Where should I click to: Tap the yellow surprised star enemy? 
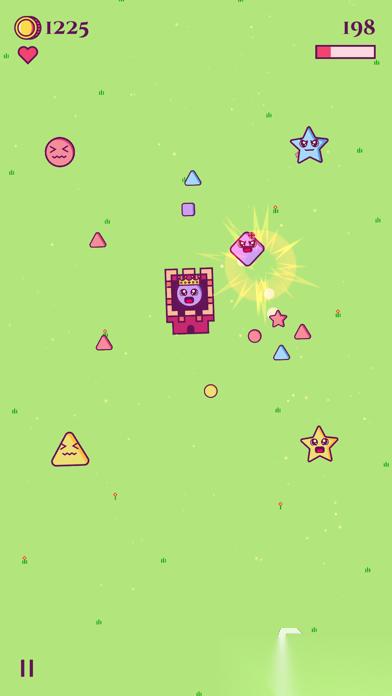tap(319, 444)
